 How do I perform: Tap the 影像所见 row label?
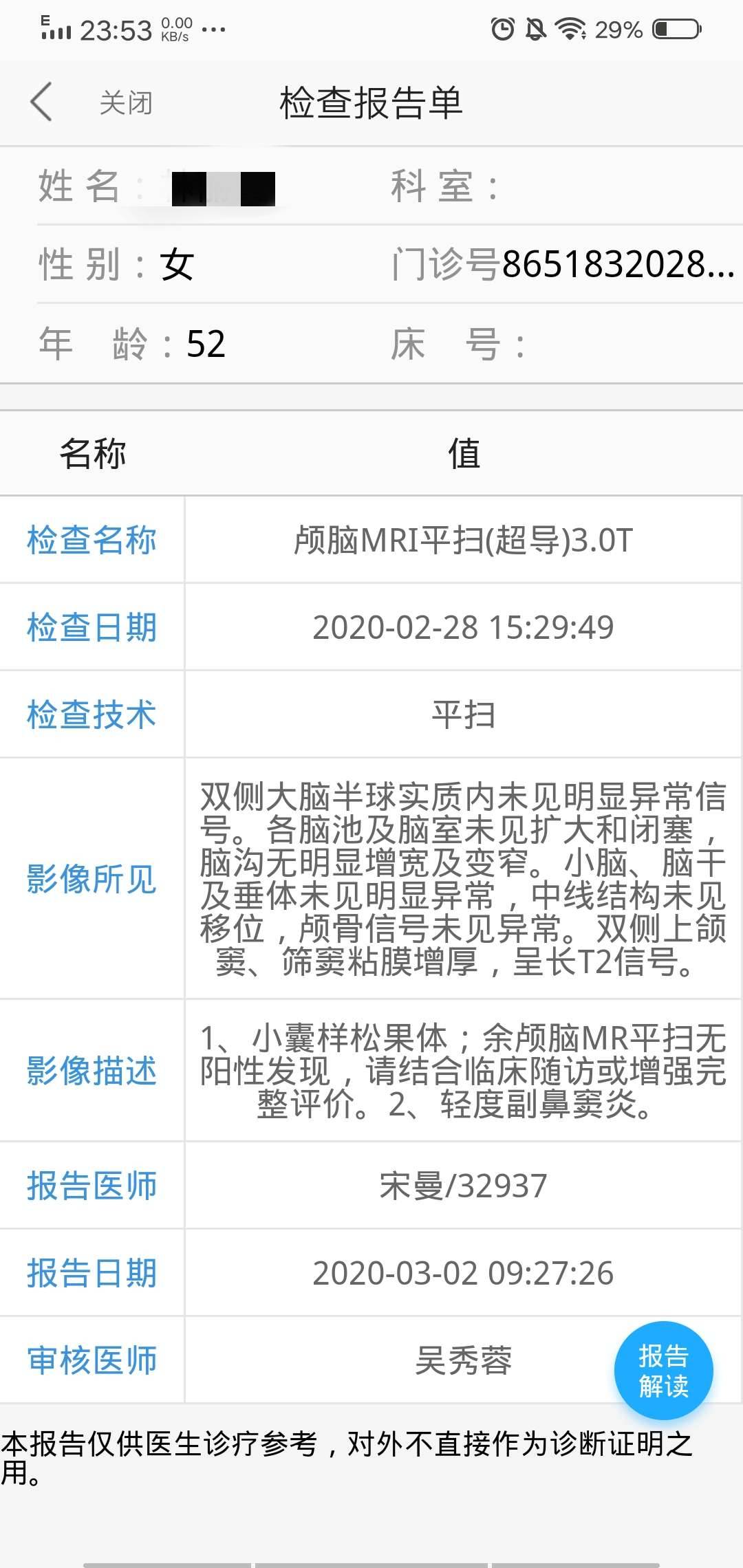pos(91,878)
